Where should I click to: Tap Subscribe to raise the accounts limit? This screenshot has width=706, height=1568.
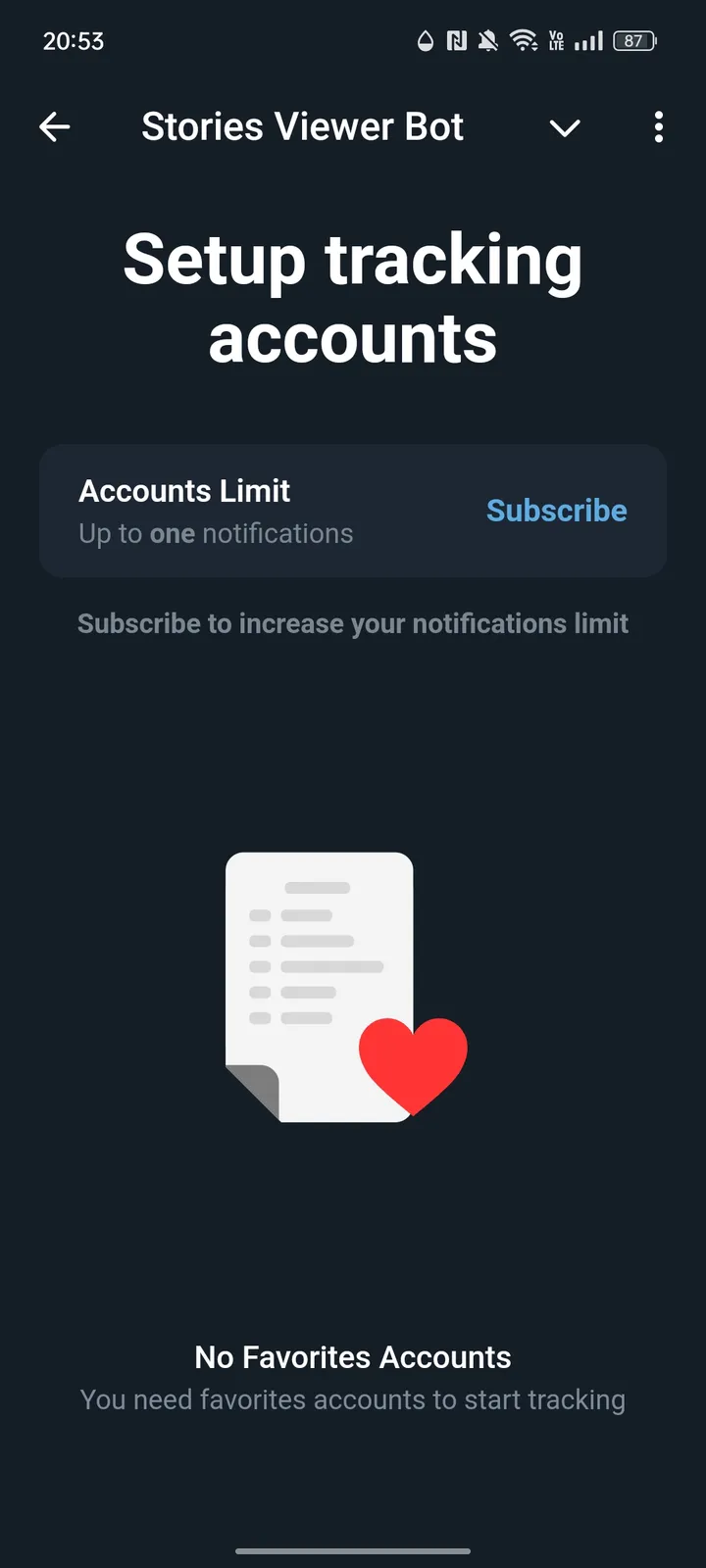(x=556, y=511)
